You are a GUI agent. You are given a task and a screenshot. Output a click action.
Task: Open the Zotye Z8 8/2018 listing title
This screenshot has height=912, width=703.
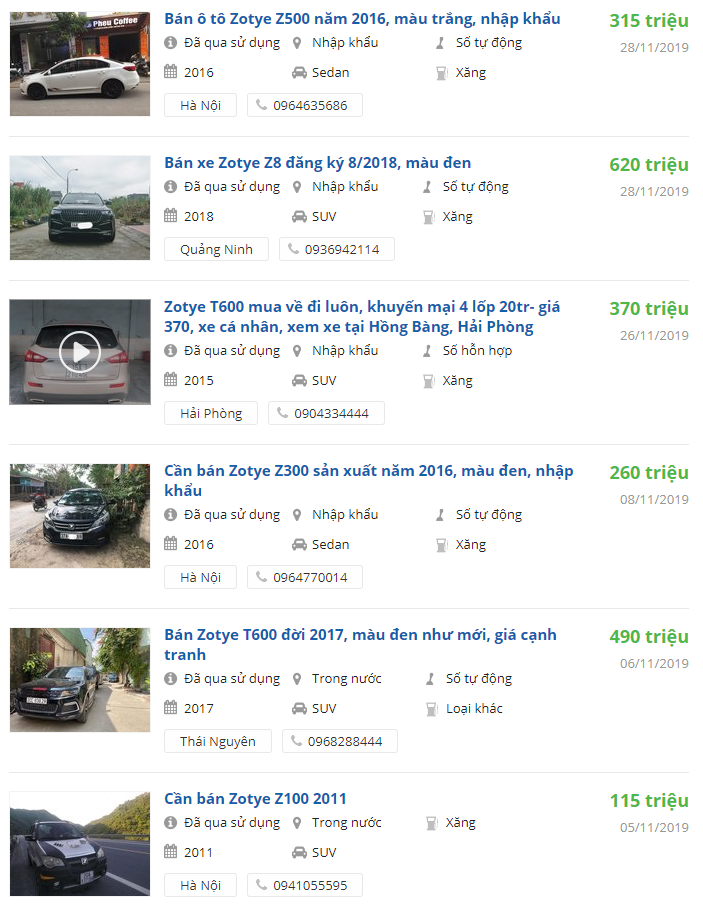(x=317, y=163)
